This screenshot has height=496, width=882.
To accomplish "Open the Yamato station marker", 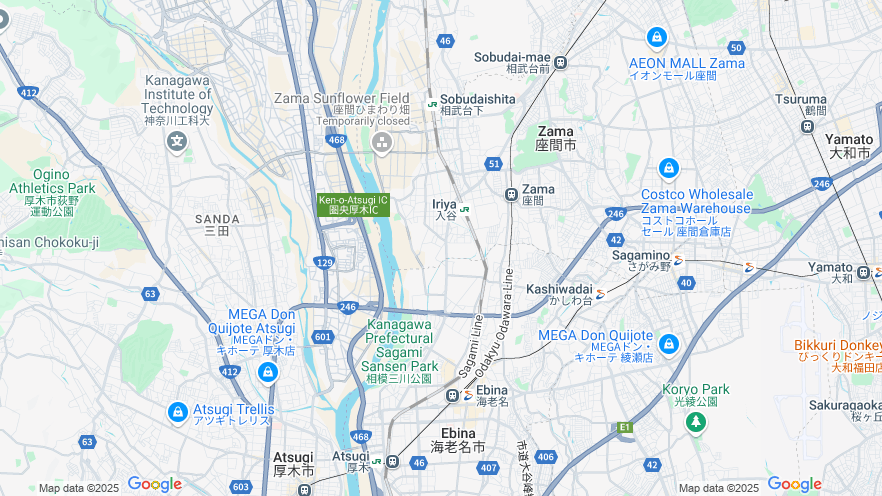I will [x=863, y=272].
